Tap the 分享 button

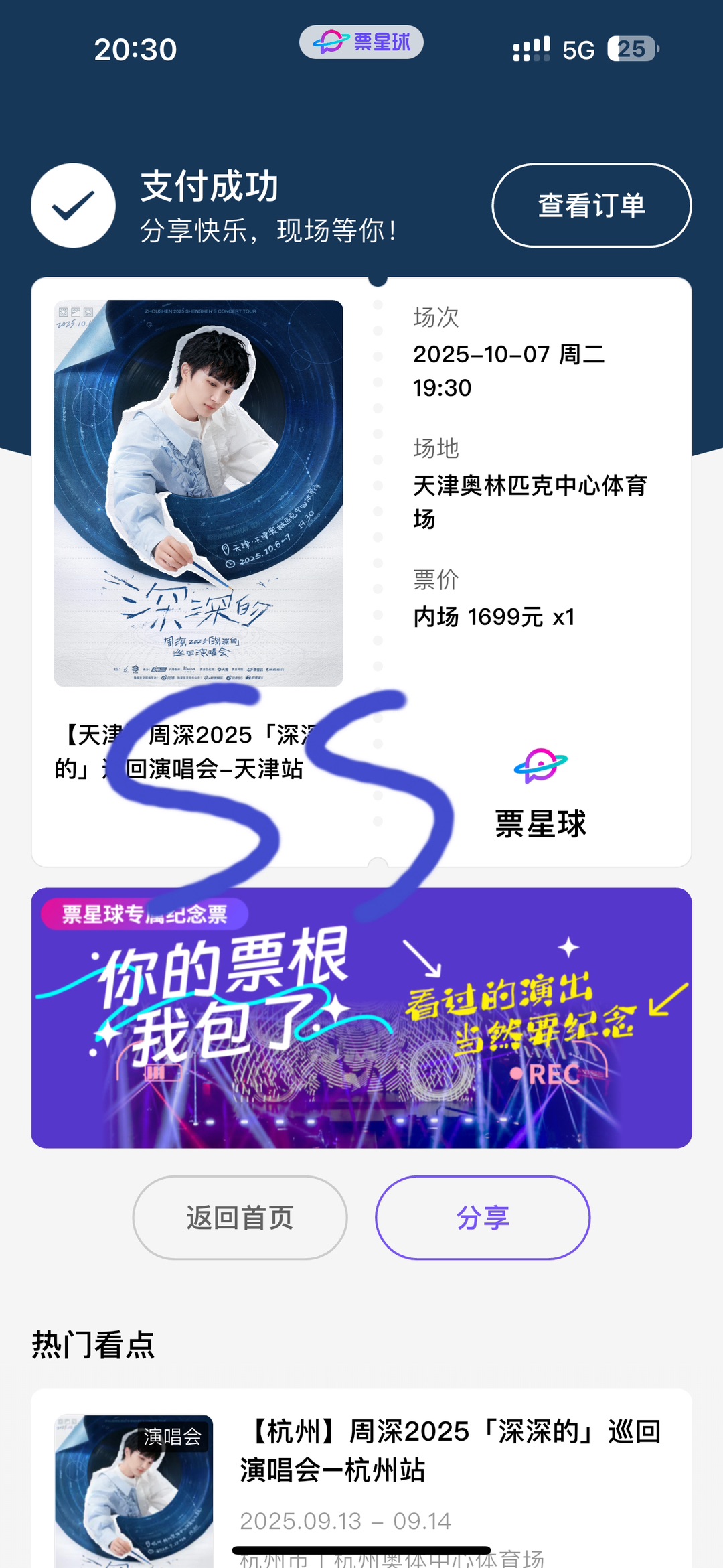[x=482, y=1217]
